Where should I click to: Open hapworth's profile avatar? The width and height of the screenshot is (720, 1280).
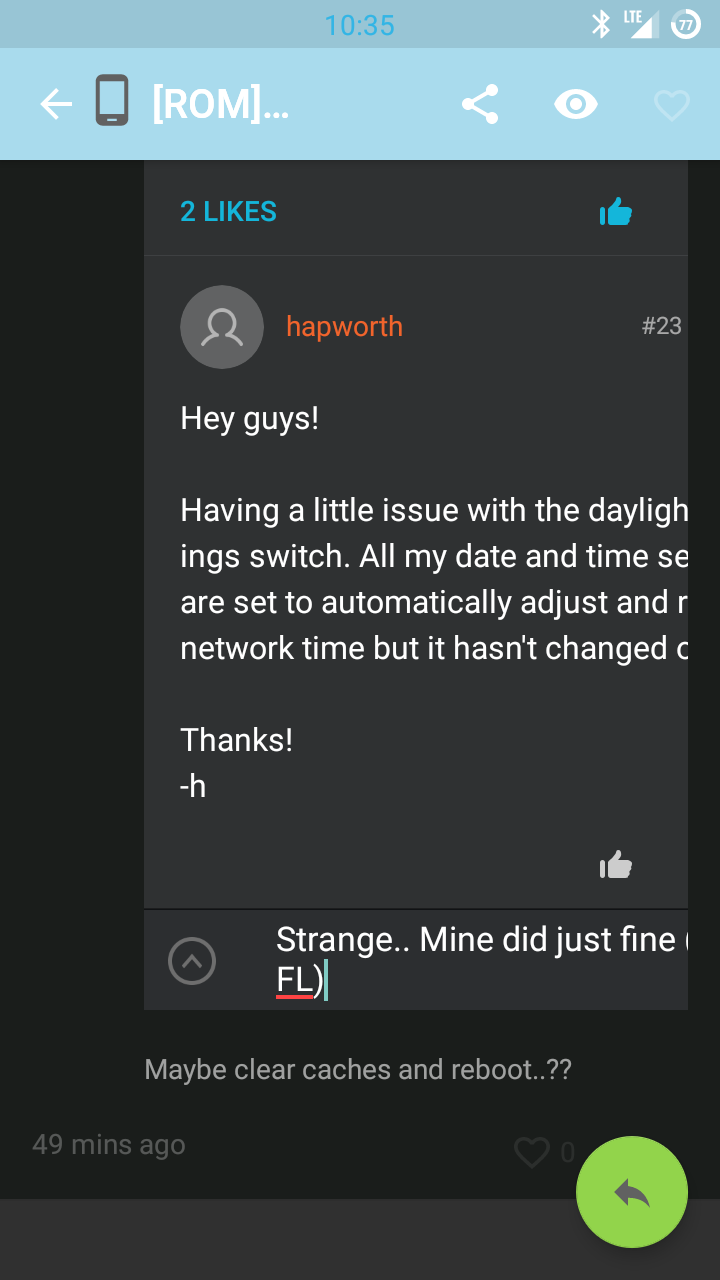222,327
